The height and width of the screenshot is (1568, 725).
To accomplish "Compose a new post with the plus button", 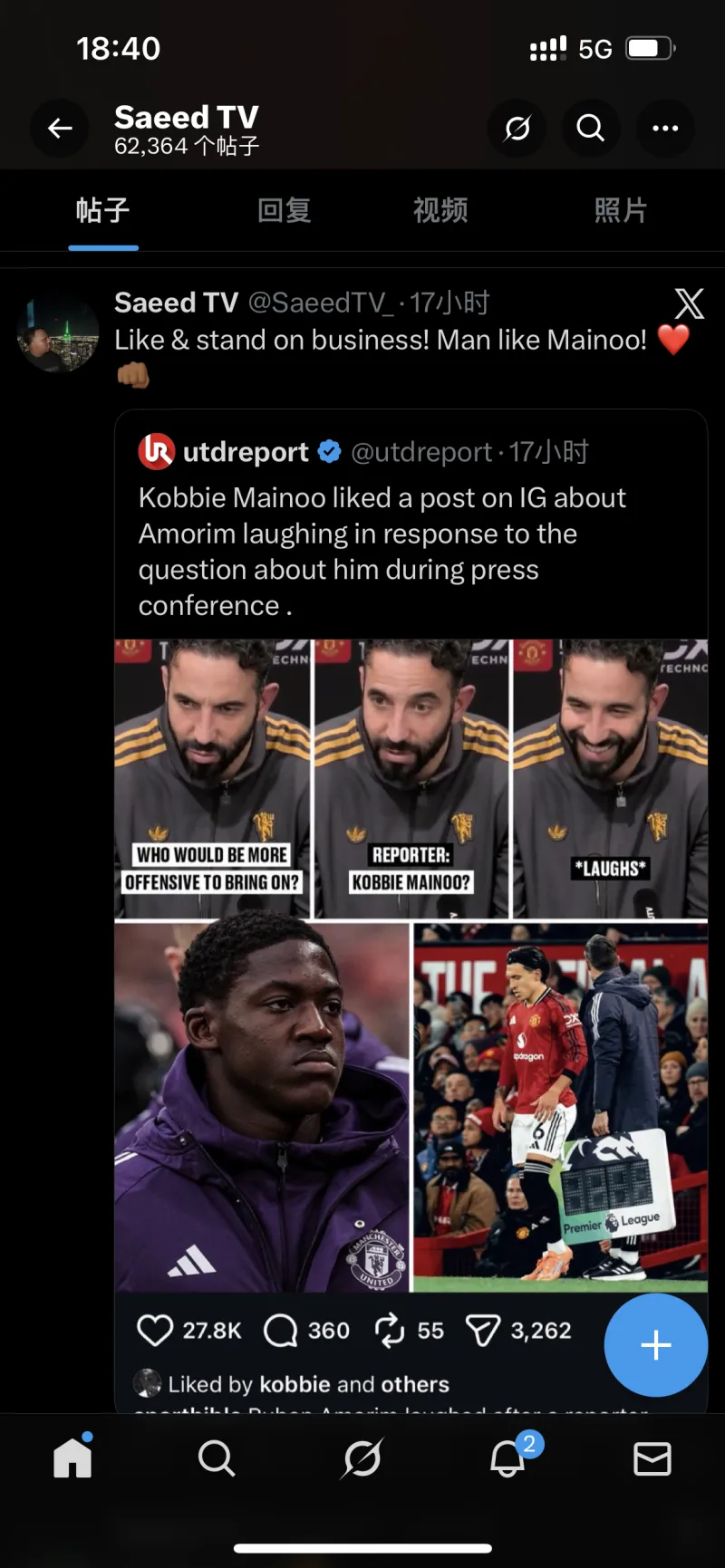I will (655, 1345).
